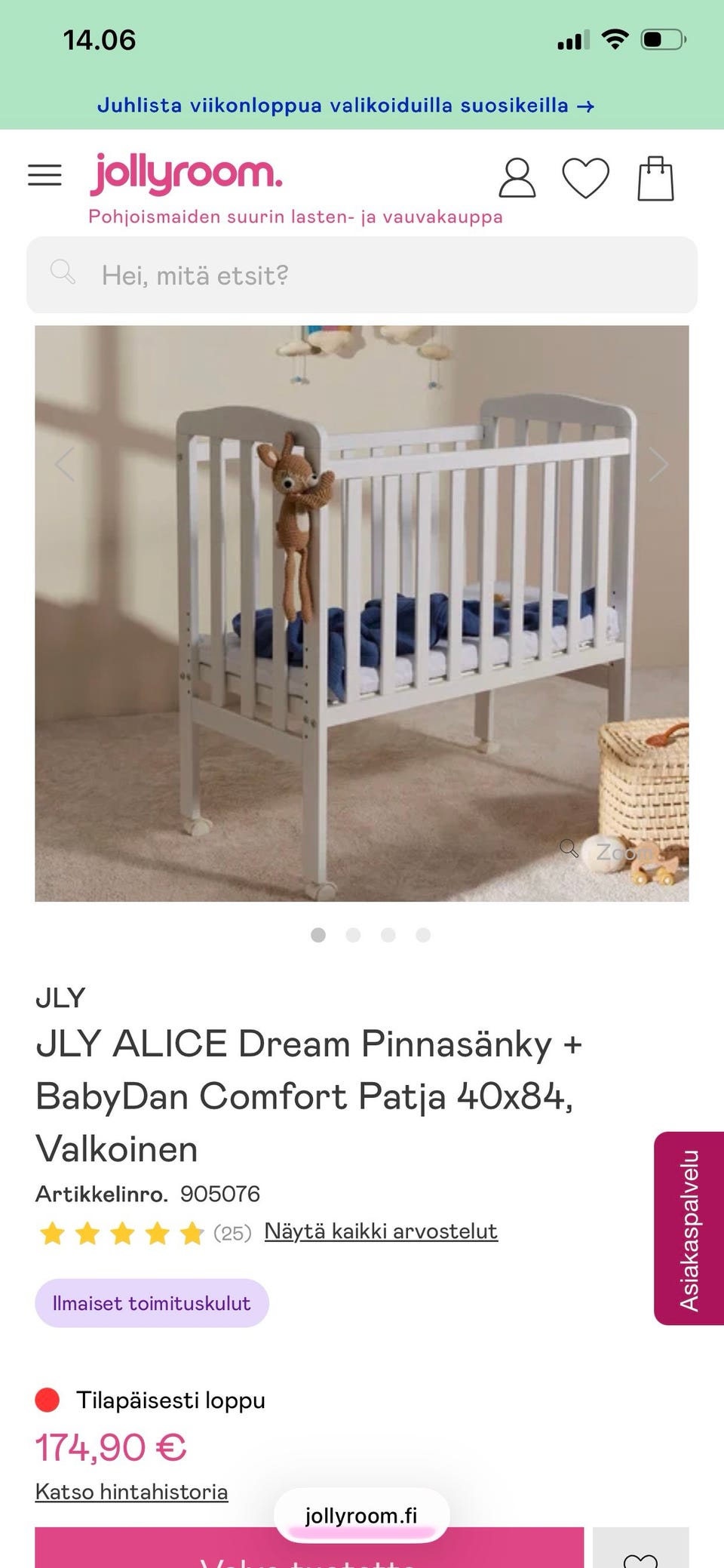Tap the 'Hei, mitä etsit?' search field

pos(362,275)
